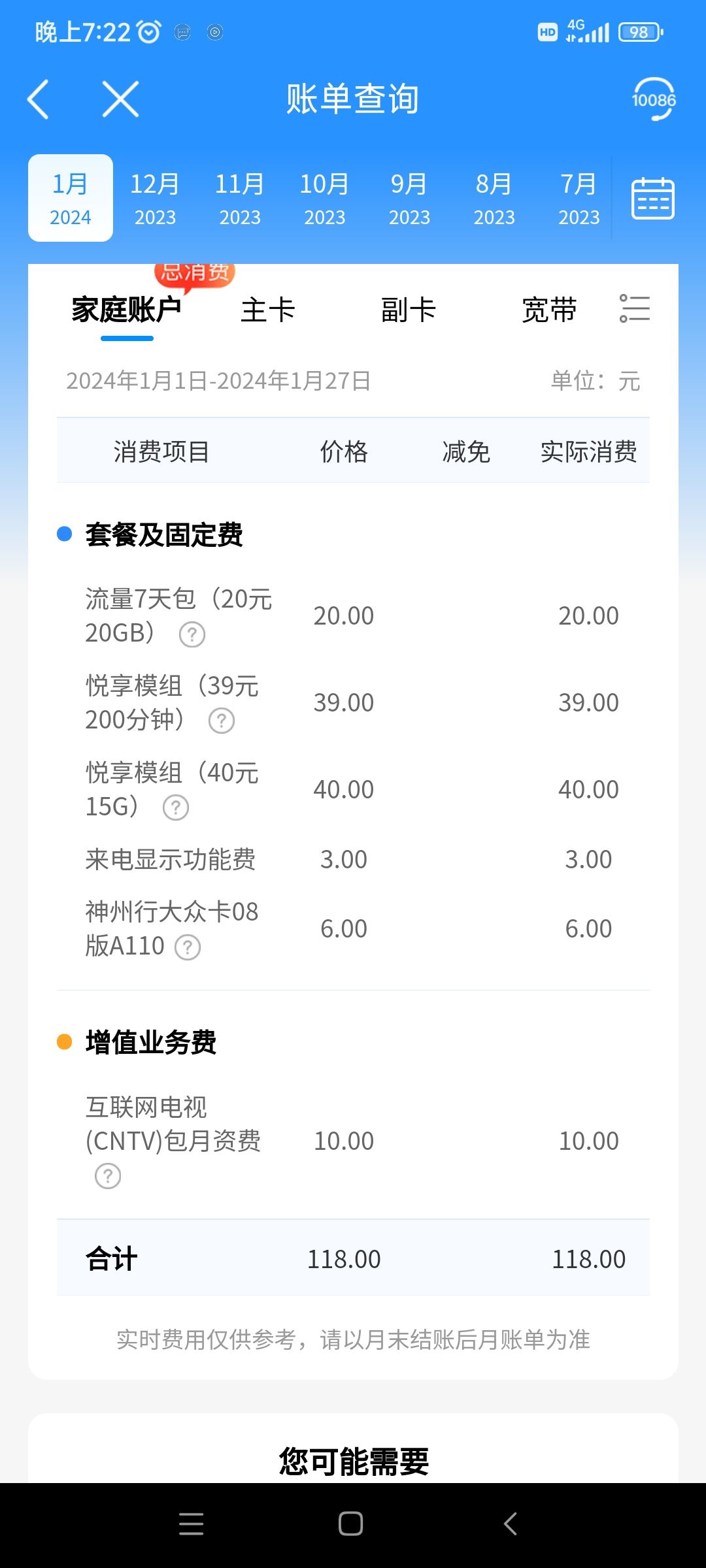
Task: Contact 10086 customer service
Action: [x=653, y=99]
